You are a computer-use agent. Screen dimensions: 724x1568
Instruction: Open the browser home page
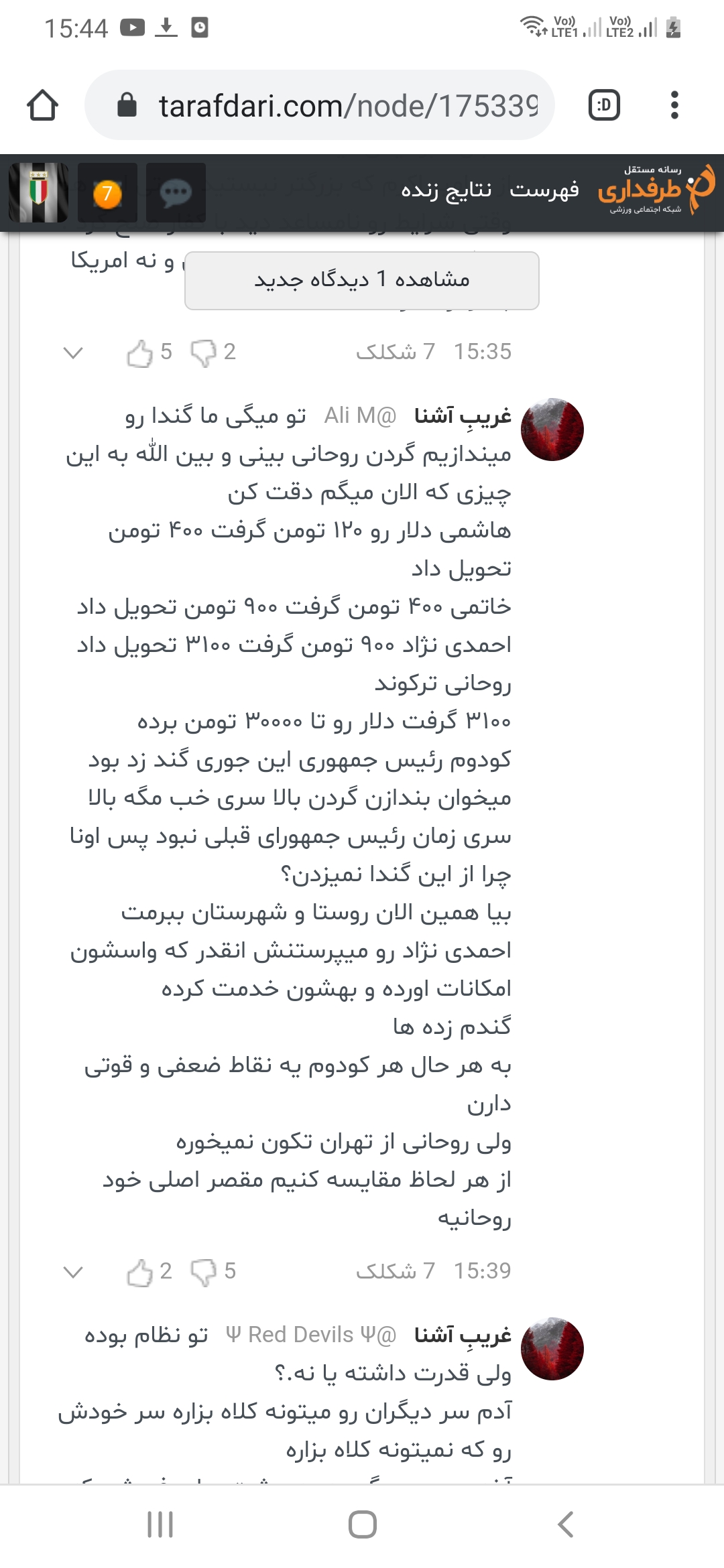tap(42, 105)
